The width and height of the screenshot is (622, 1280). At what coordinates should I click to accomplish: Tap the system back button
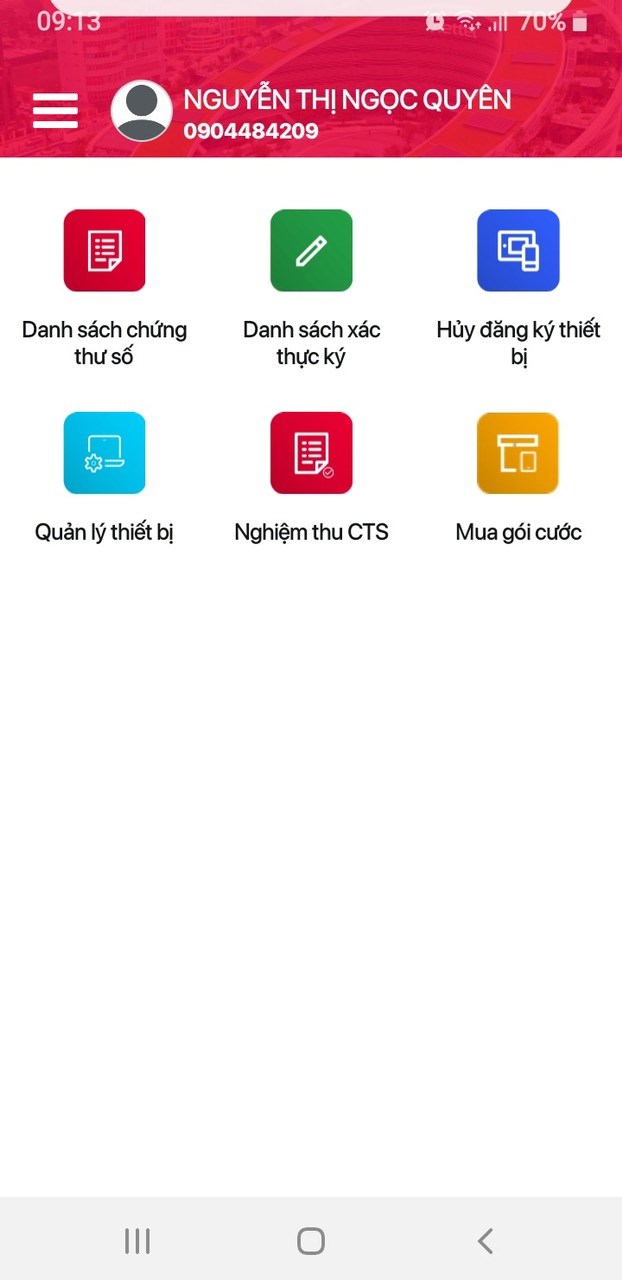tap(485, 1241)
